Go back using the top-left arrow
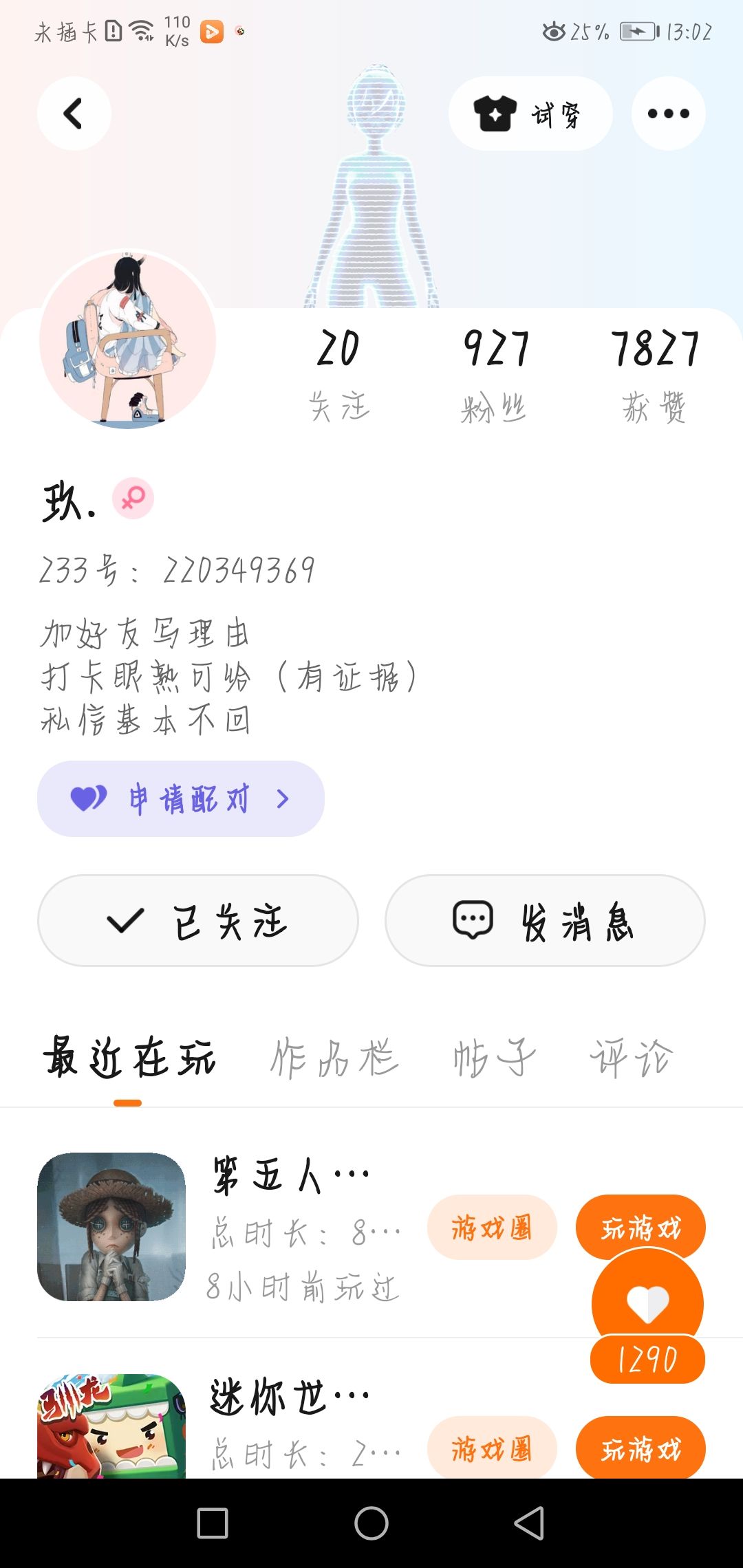 click(x=74, y=113)
